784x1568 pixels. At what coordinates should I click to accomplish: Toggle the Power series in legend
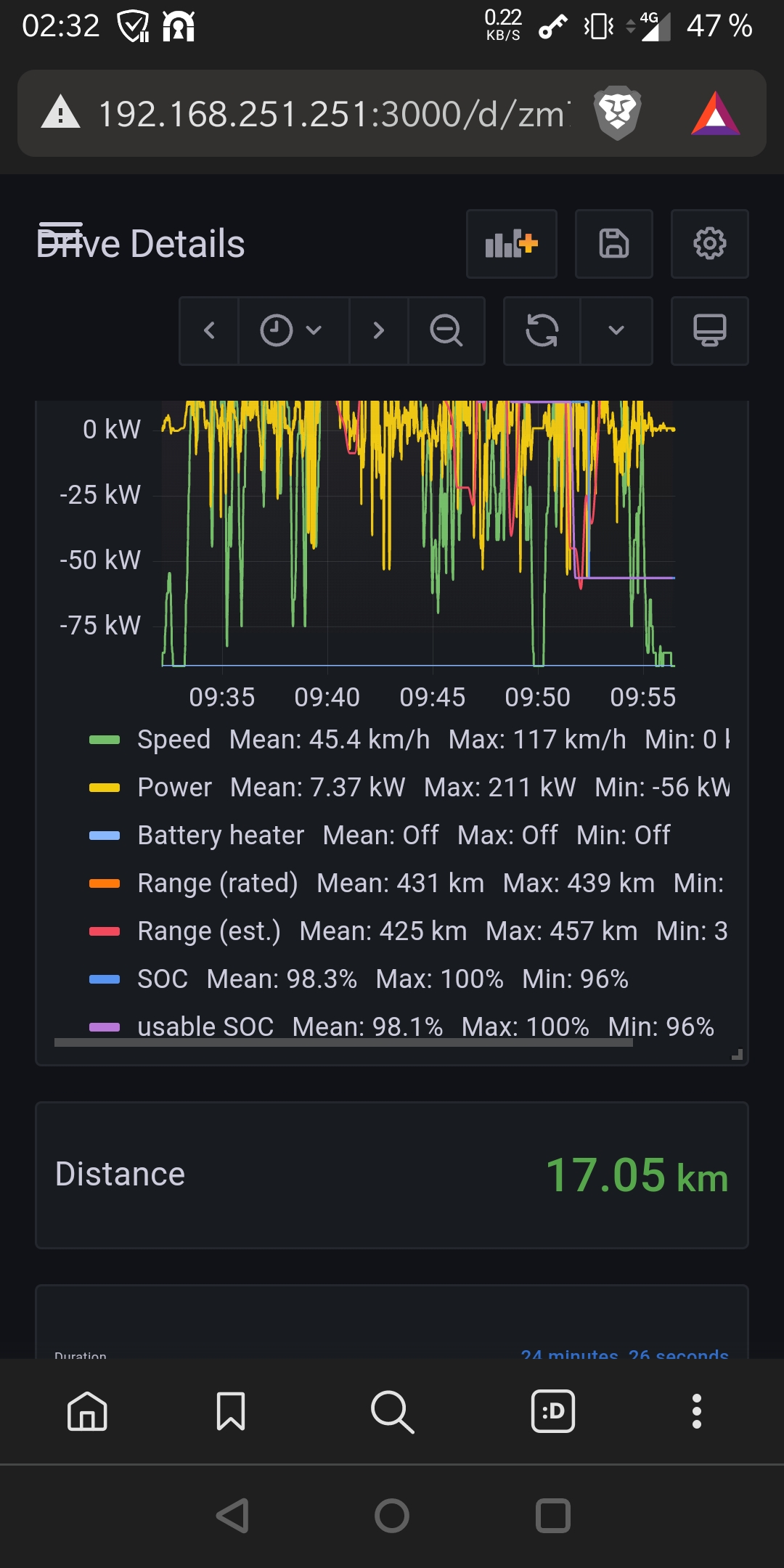coord(174,788)
